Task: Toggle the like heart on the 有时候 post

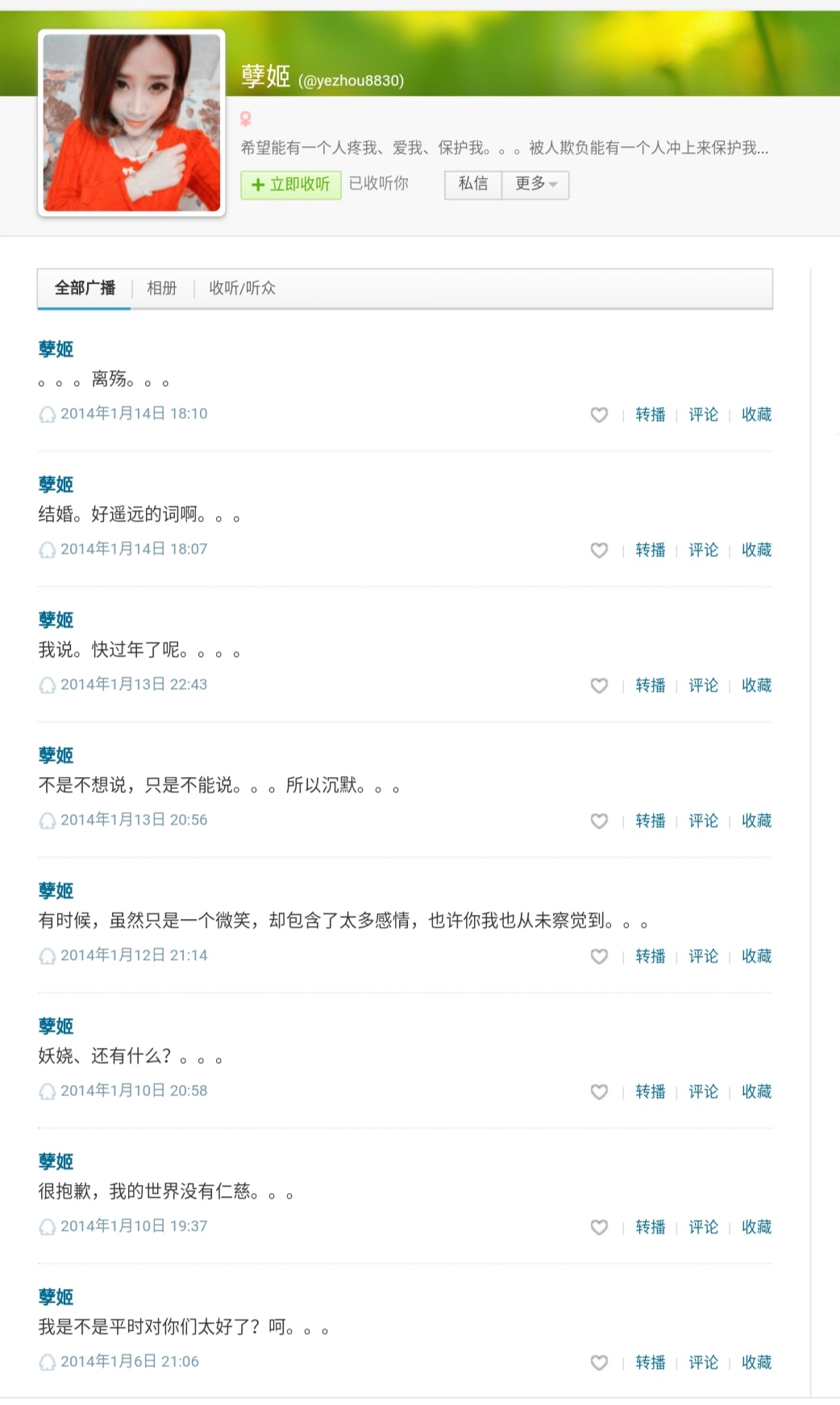Action: pyautogui.click(x=600, y=957)
